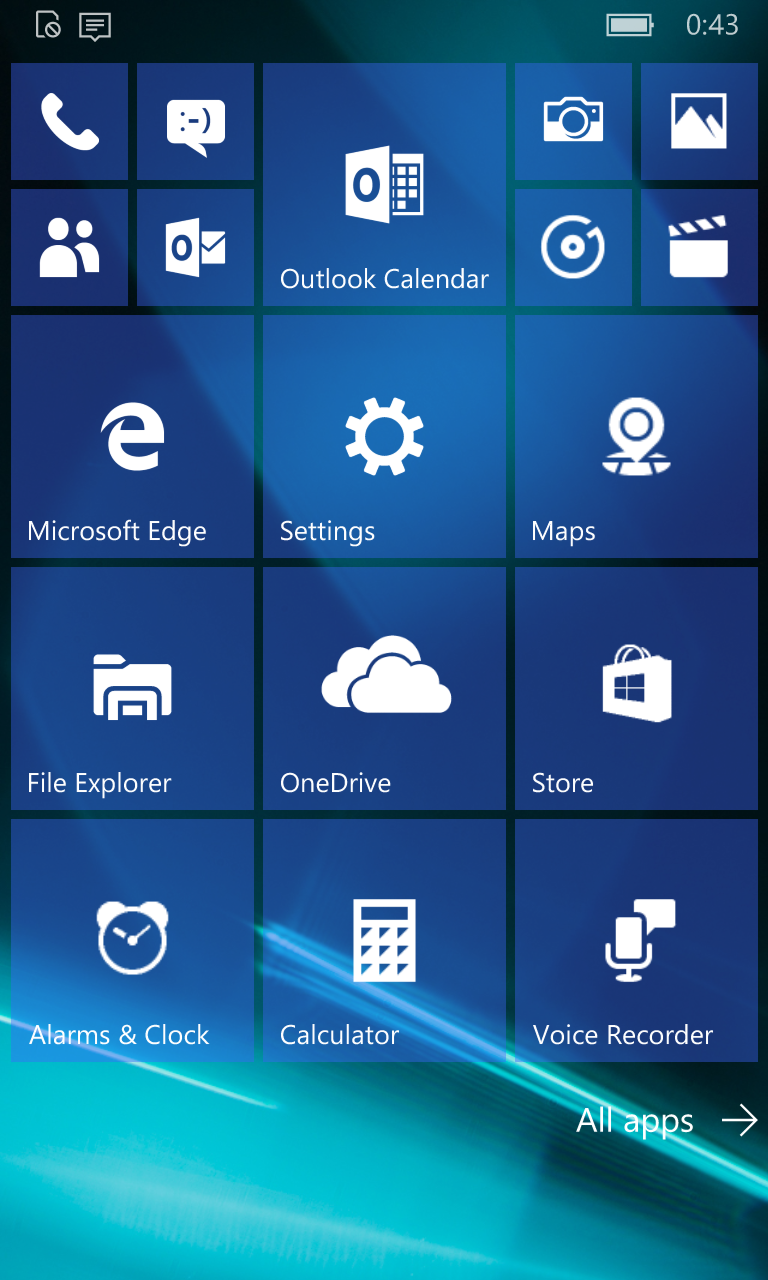
Task: Launch the People contacts tile
Action: [69, 247]
